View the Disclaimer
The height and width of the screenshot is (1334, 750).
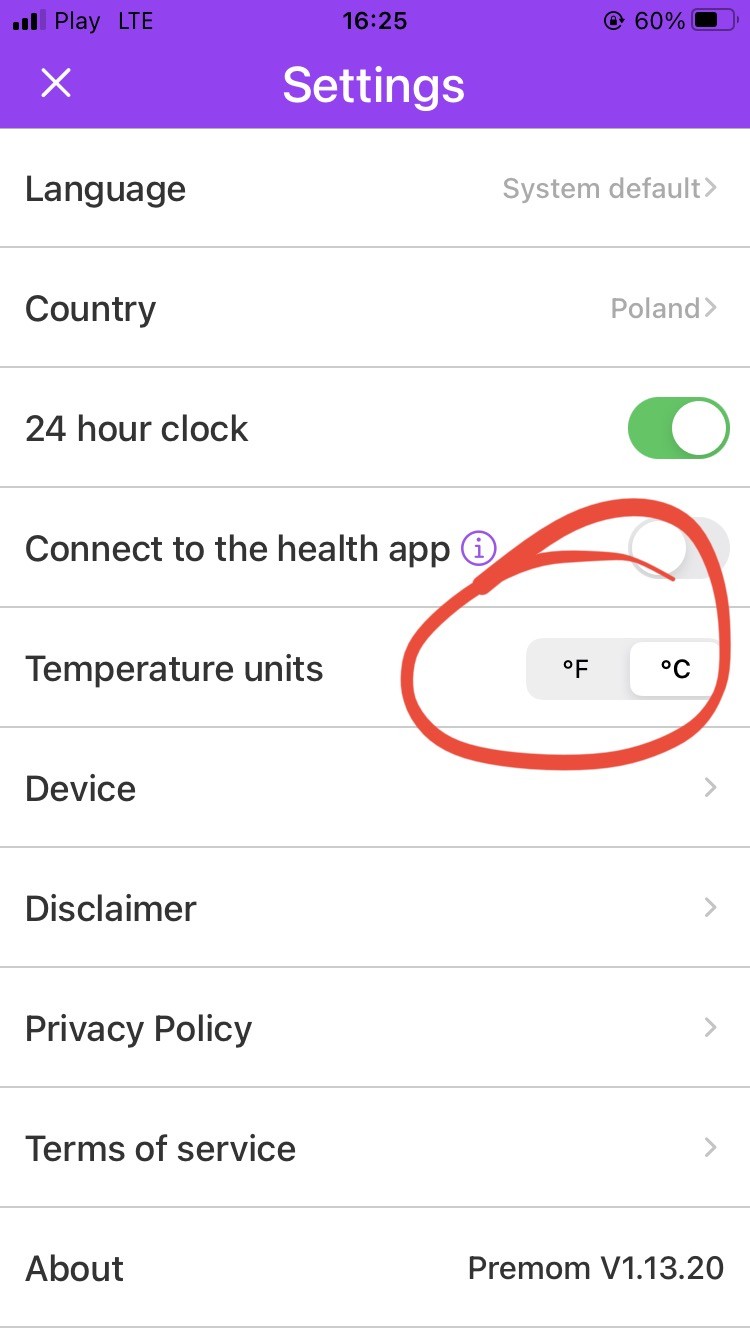point(375,908)
